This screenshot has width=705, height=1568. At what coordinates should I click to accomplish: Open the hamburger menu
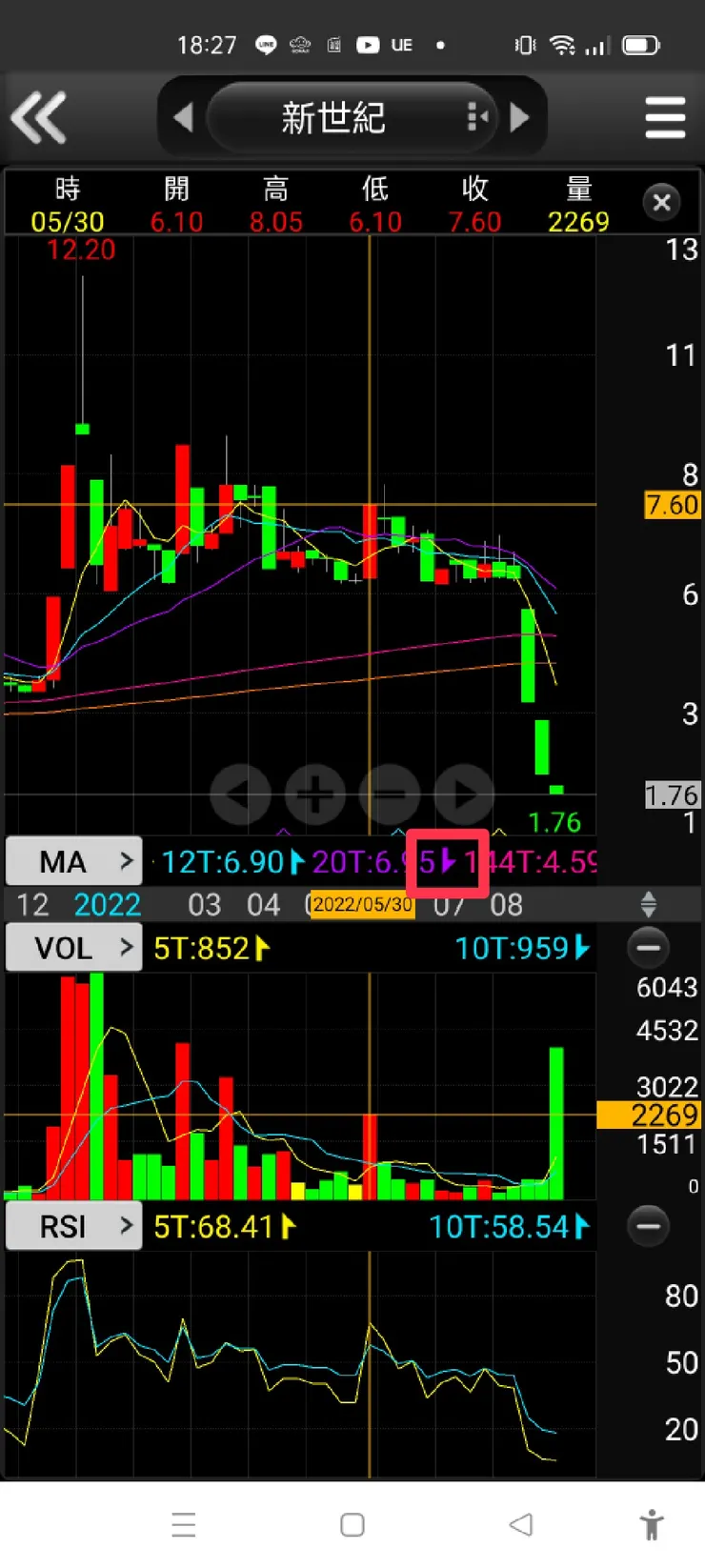pos(665,118)
